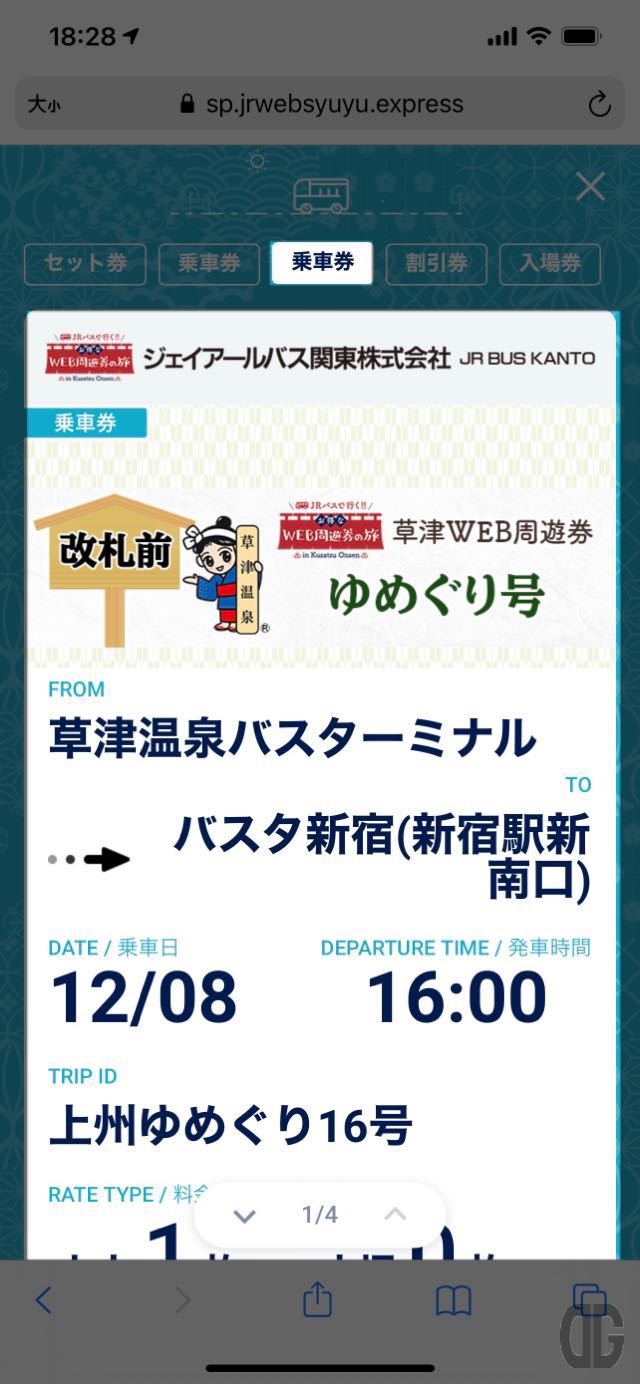
Task: Tap the sp.jrwebsyuyu.express address bar
Action: pos(320,105)
